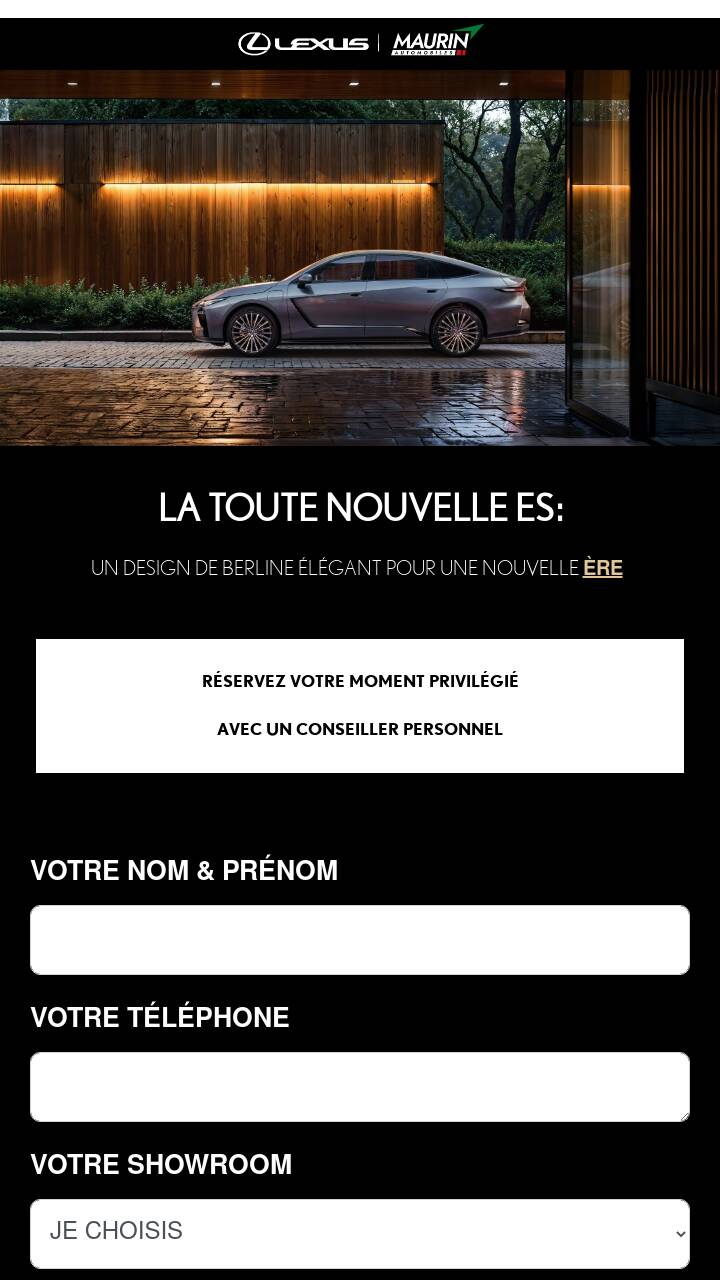This screenshot has height=1280, width=720.
Task: Tap the name and first name field
Action: tap(360, 940)
